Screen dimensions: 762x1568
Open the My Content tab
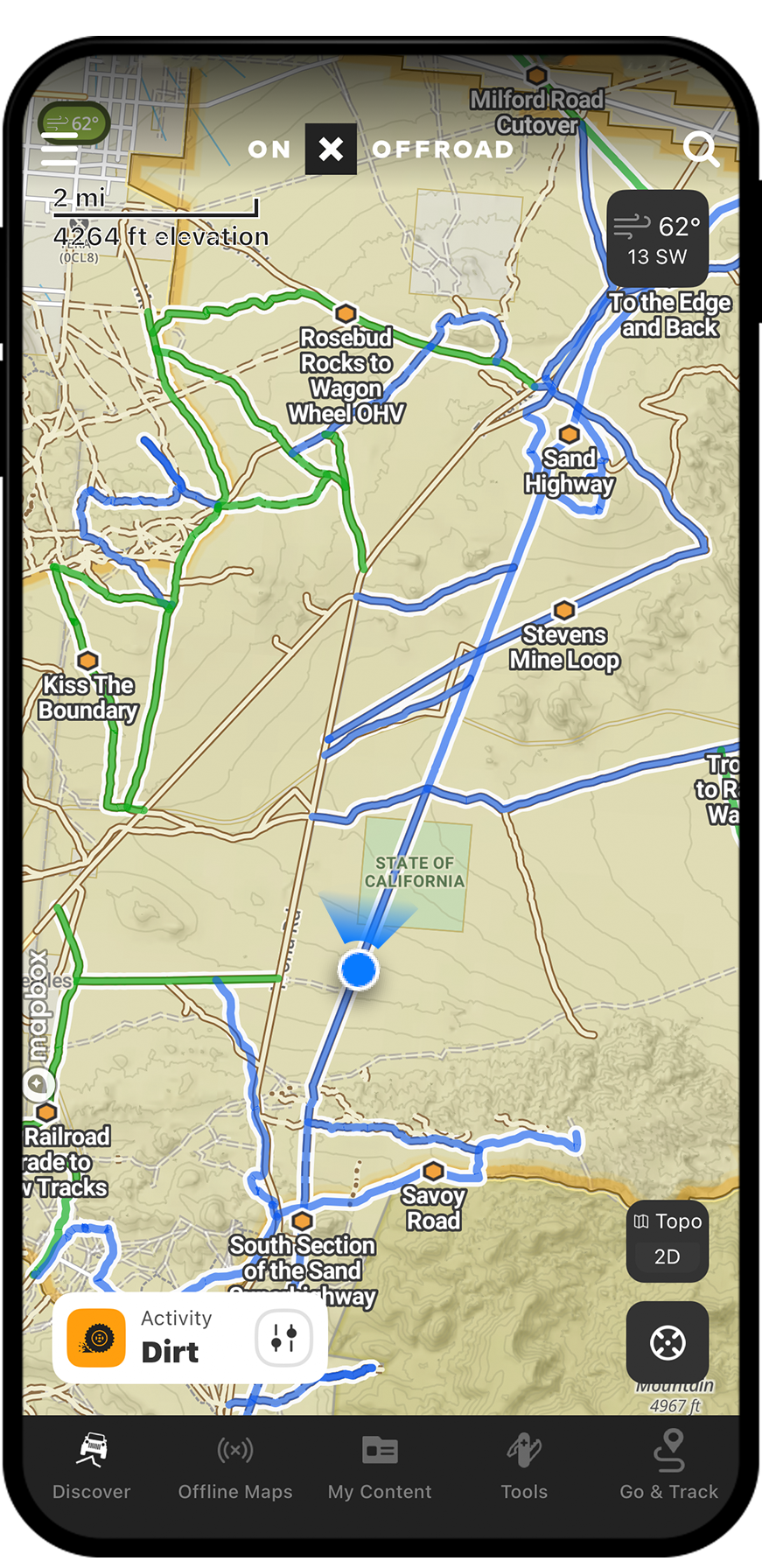point(380,1467)
